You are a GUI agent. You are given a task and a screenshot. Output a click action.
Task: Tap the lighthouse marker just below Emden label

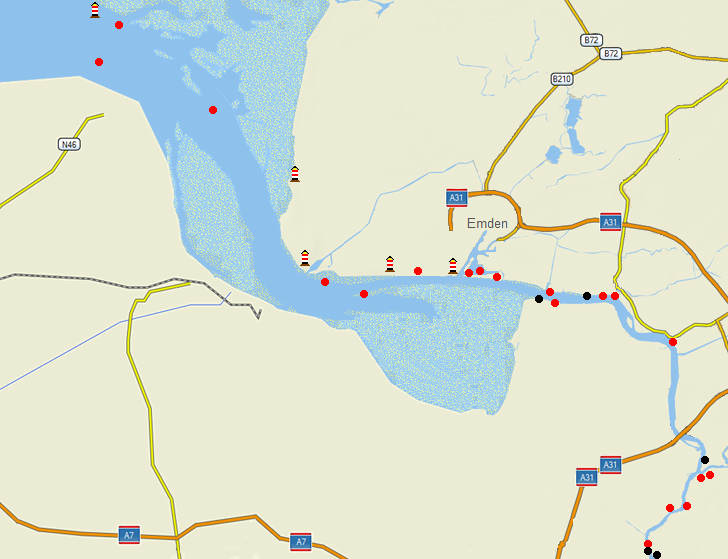click(453, 266)
